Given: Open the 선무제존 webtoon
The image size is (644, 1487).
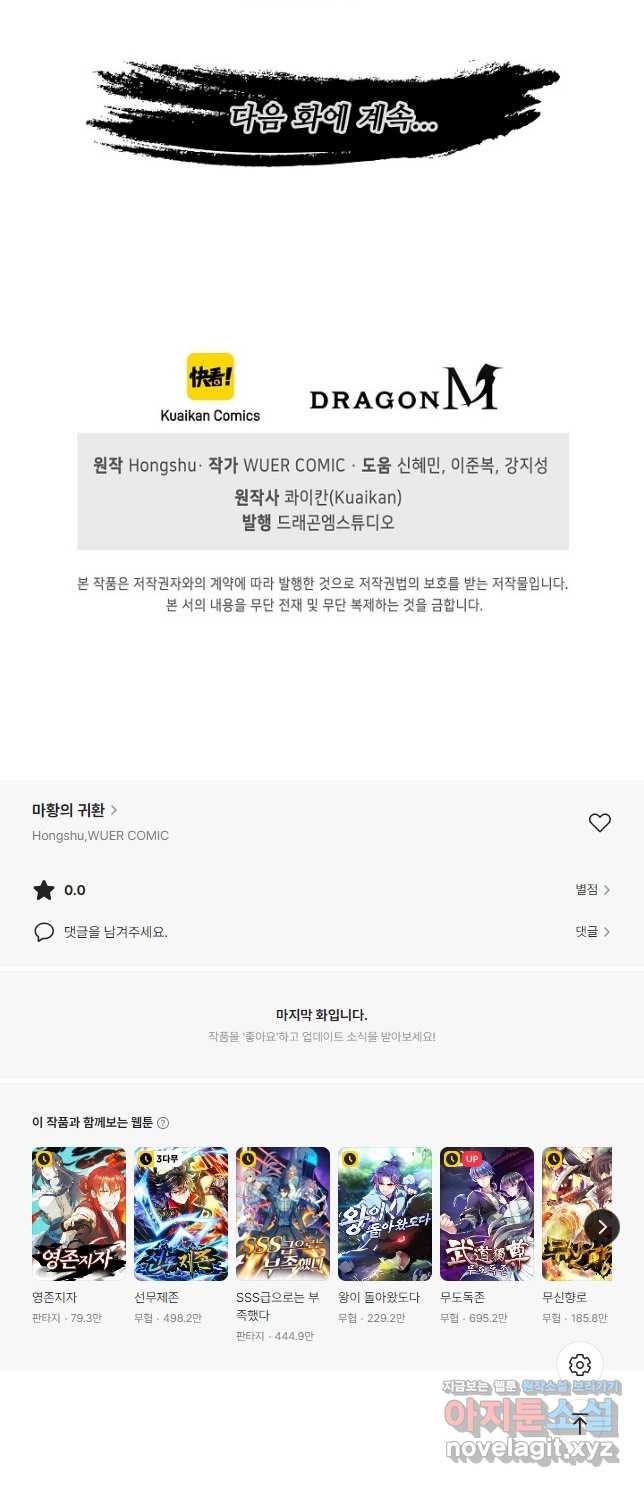Looking at the screenshot, I should (x=181, y=1214).
